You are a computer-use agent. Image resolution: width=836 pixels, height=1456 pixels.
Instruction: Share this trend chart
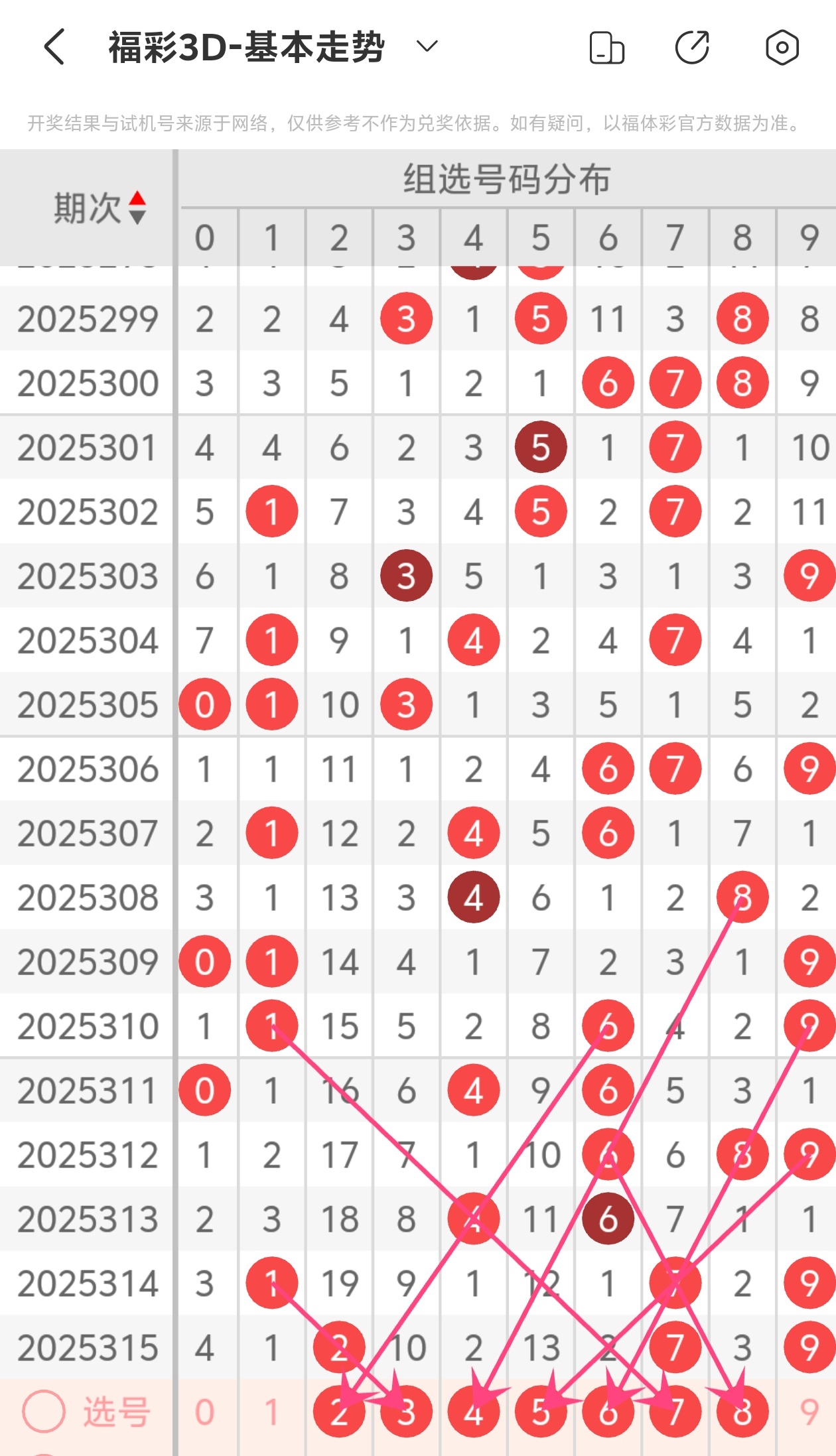[692, 48]
